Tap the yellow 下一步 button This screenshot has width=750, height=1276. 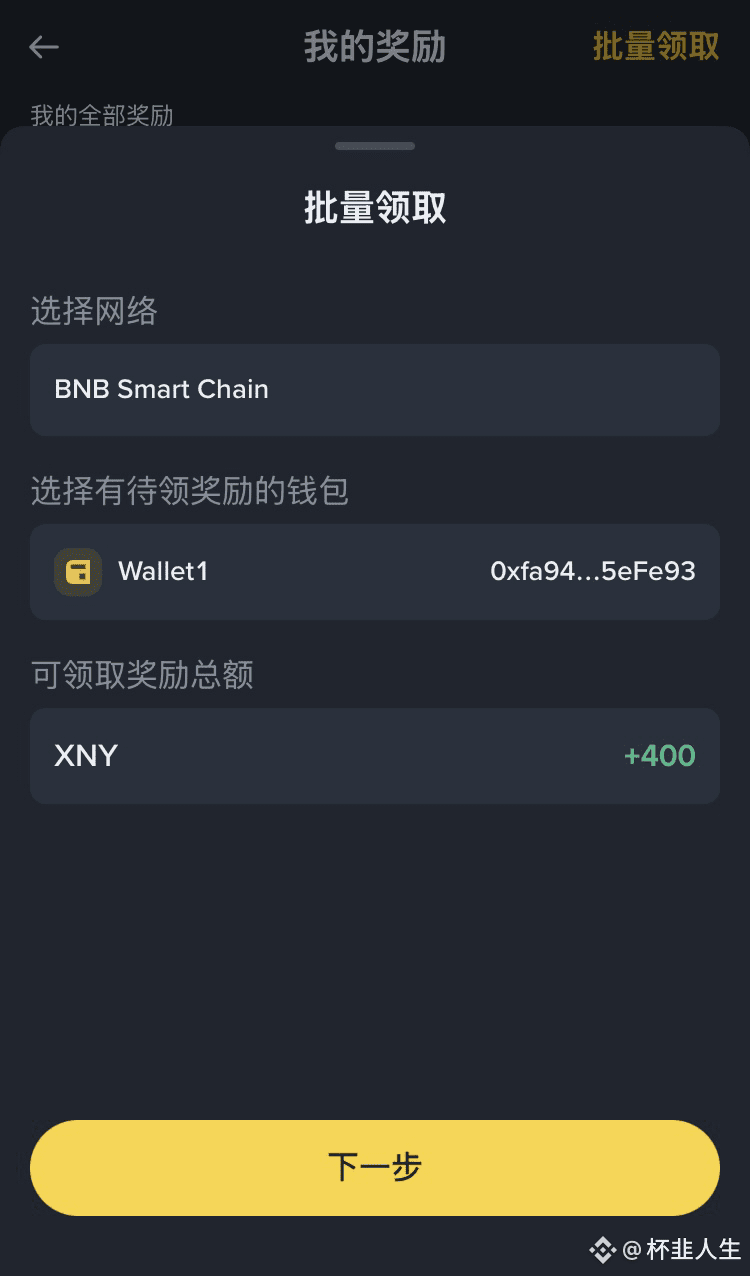pyautogui.click(x=375, y=1167)
